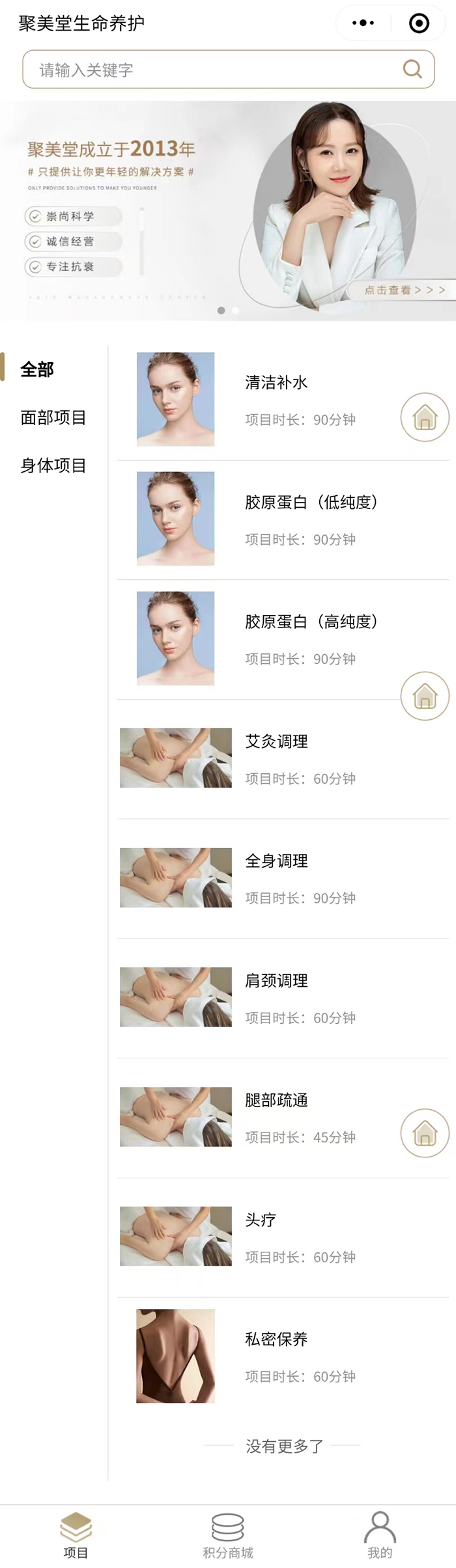Open 胶原蛋白（低纯度）project
456x1568 pixels.
coord(311,502)
